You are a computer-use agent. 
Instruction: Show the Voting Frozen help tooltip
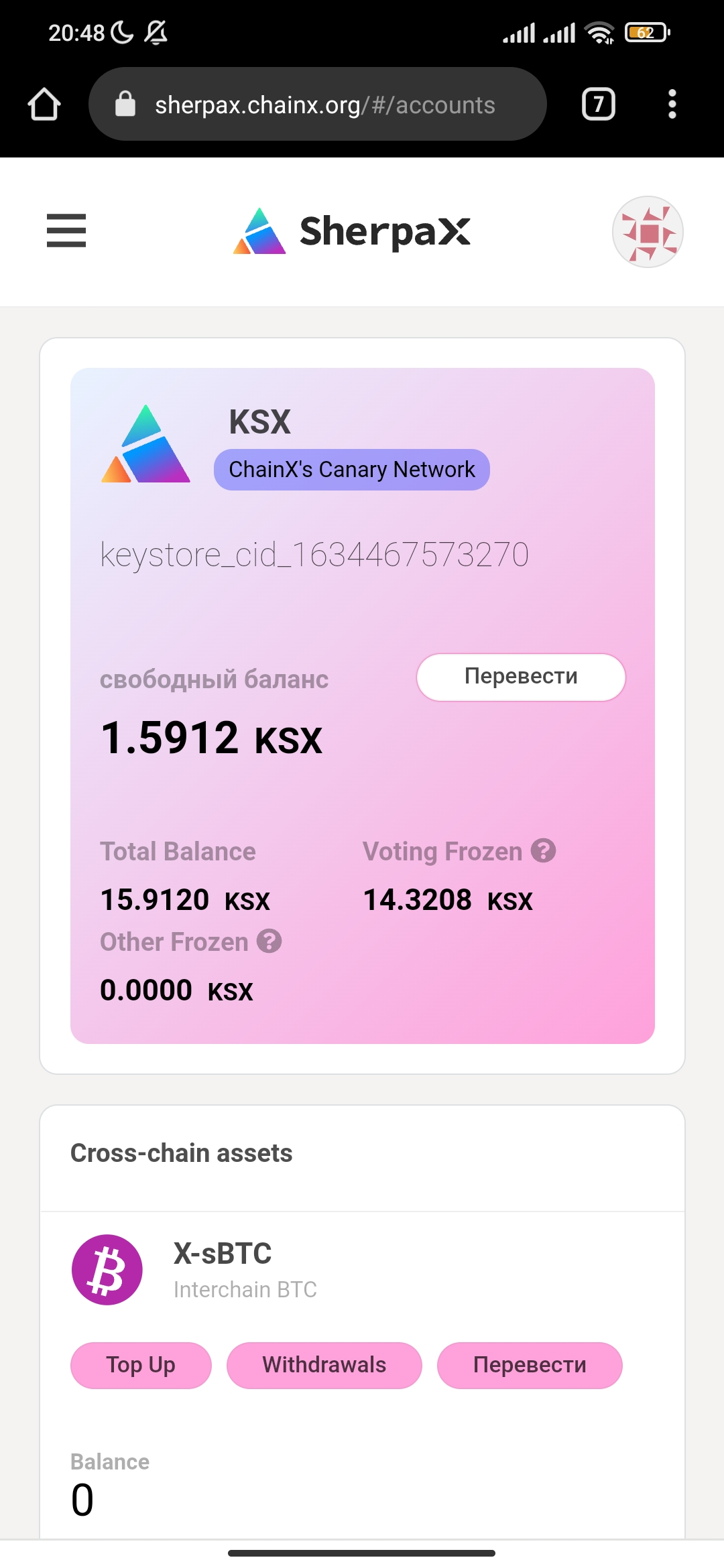click(x=543, y=851)
